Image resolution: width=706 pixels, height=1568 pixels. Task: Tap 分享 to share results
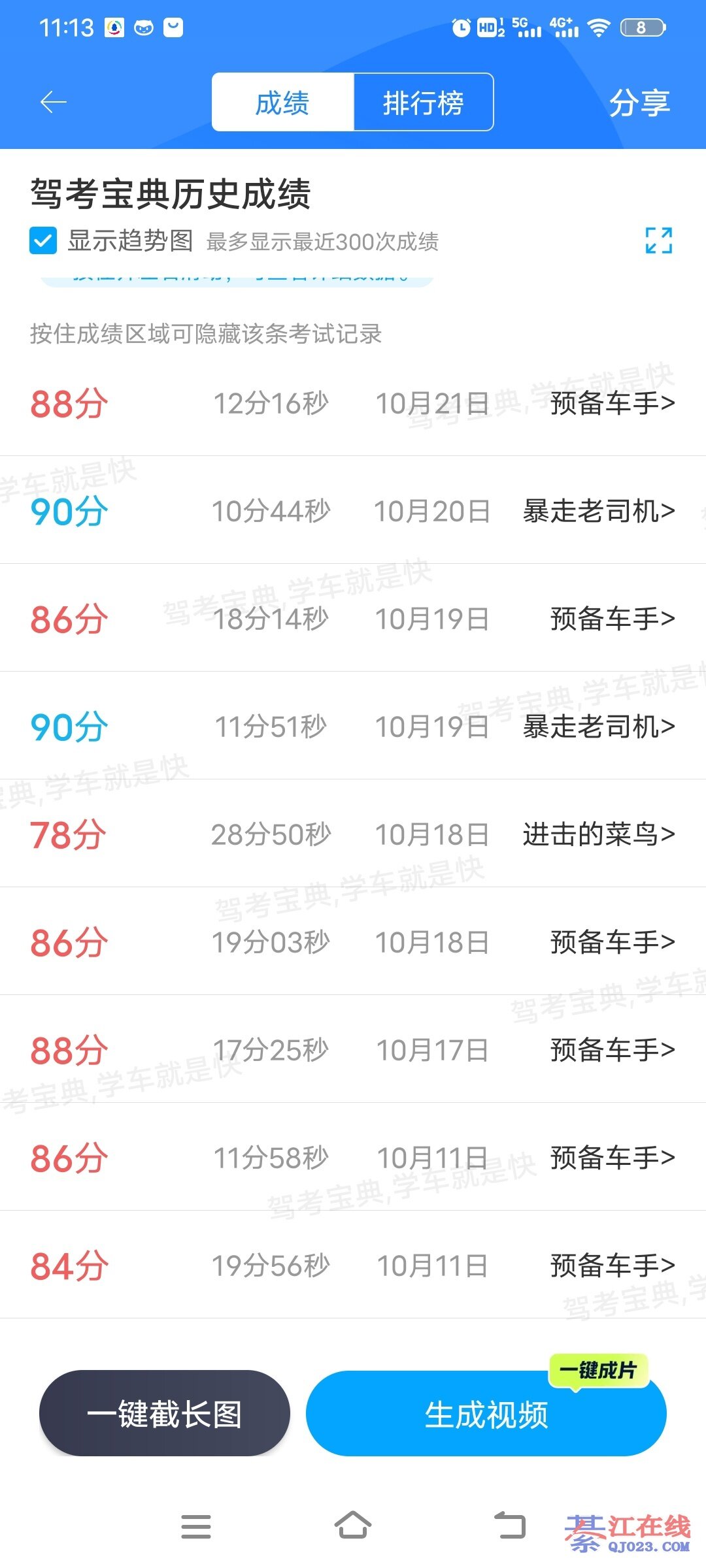(639, 103)
